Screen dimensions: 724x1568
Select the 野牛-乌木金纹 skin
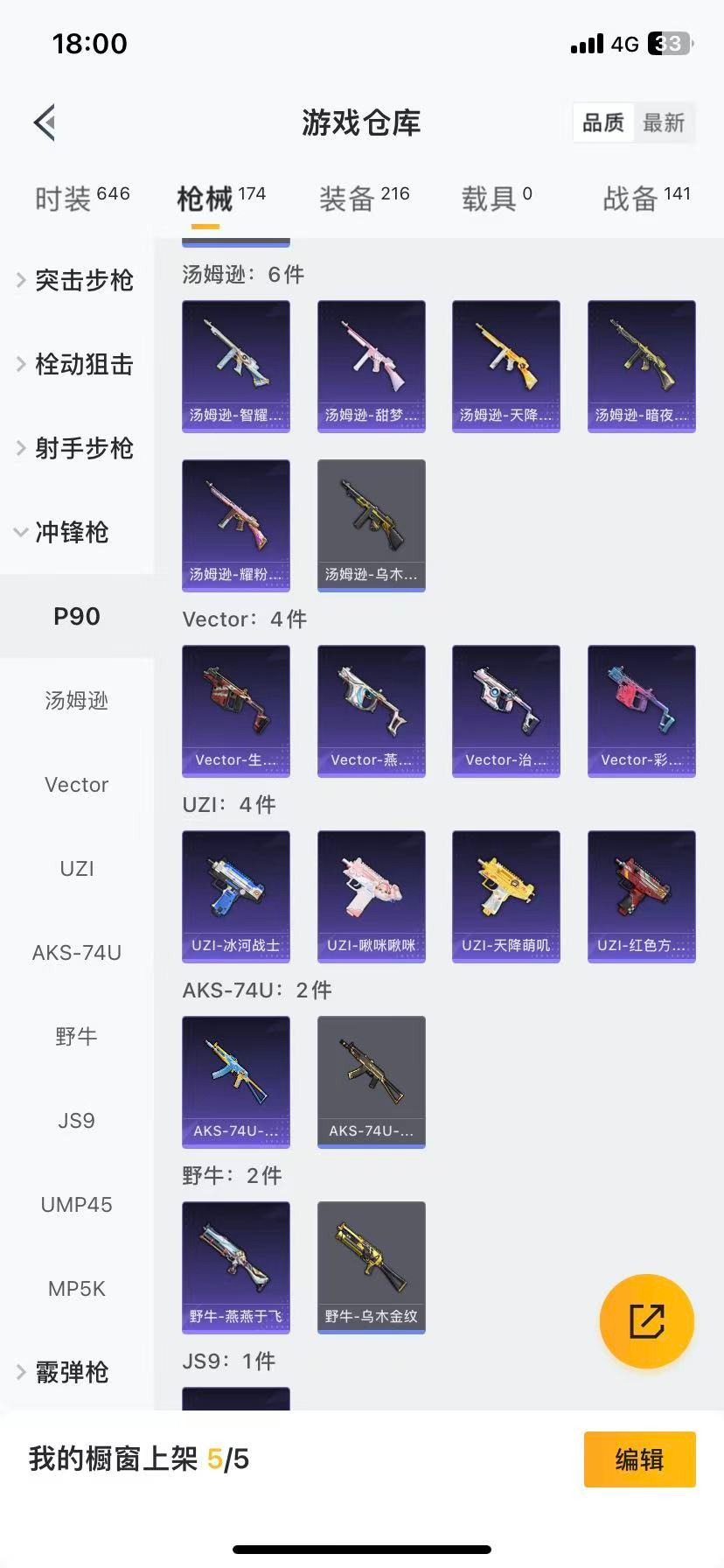coord(371,1267)
